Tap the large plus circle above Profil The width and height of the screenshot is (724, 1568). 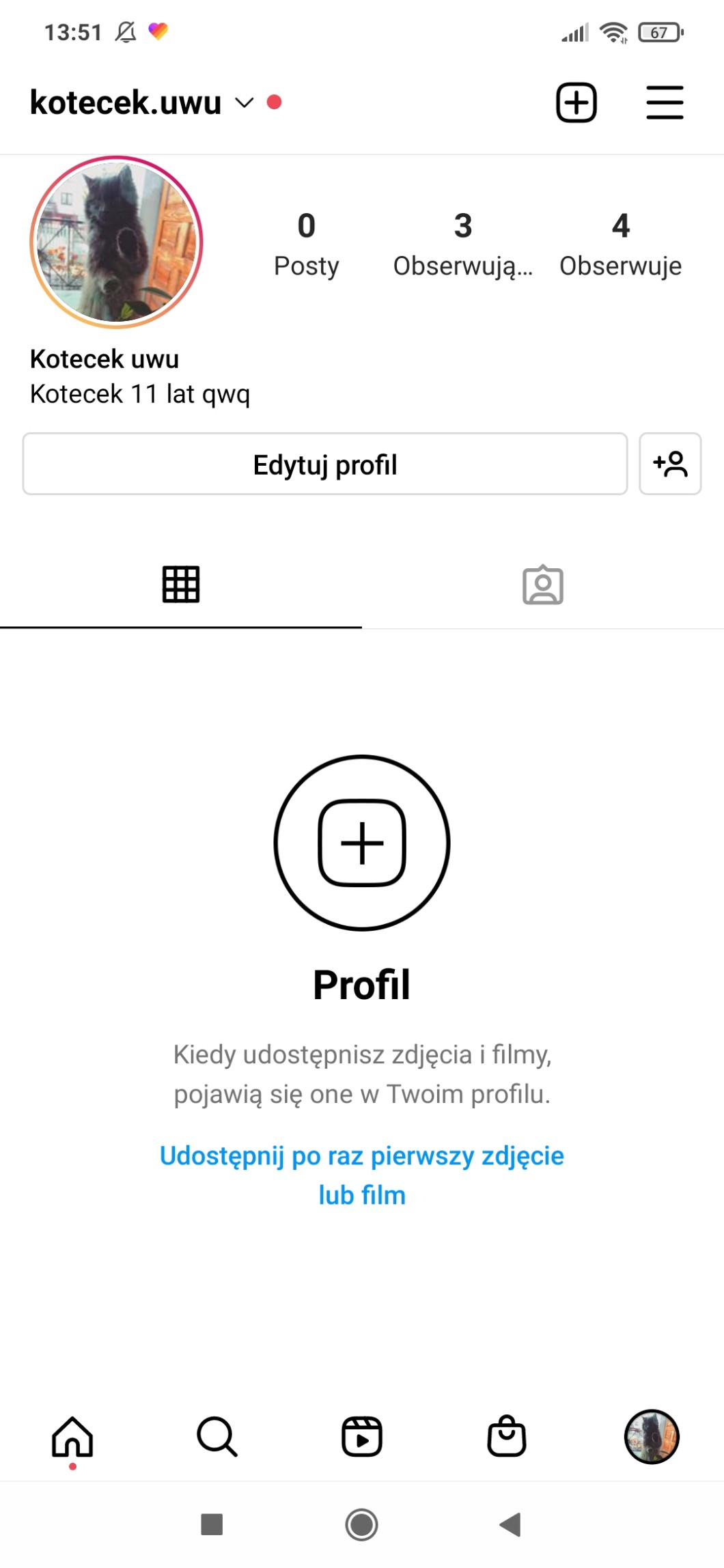click(362, 842)
